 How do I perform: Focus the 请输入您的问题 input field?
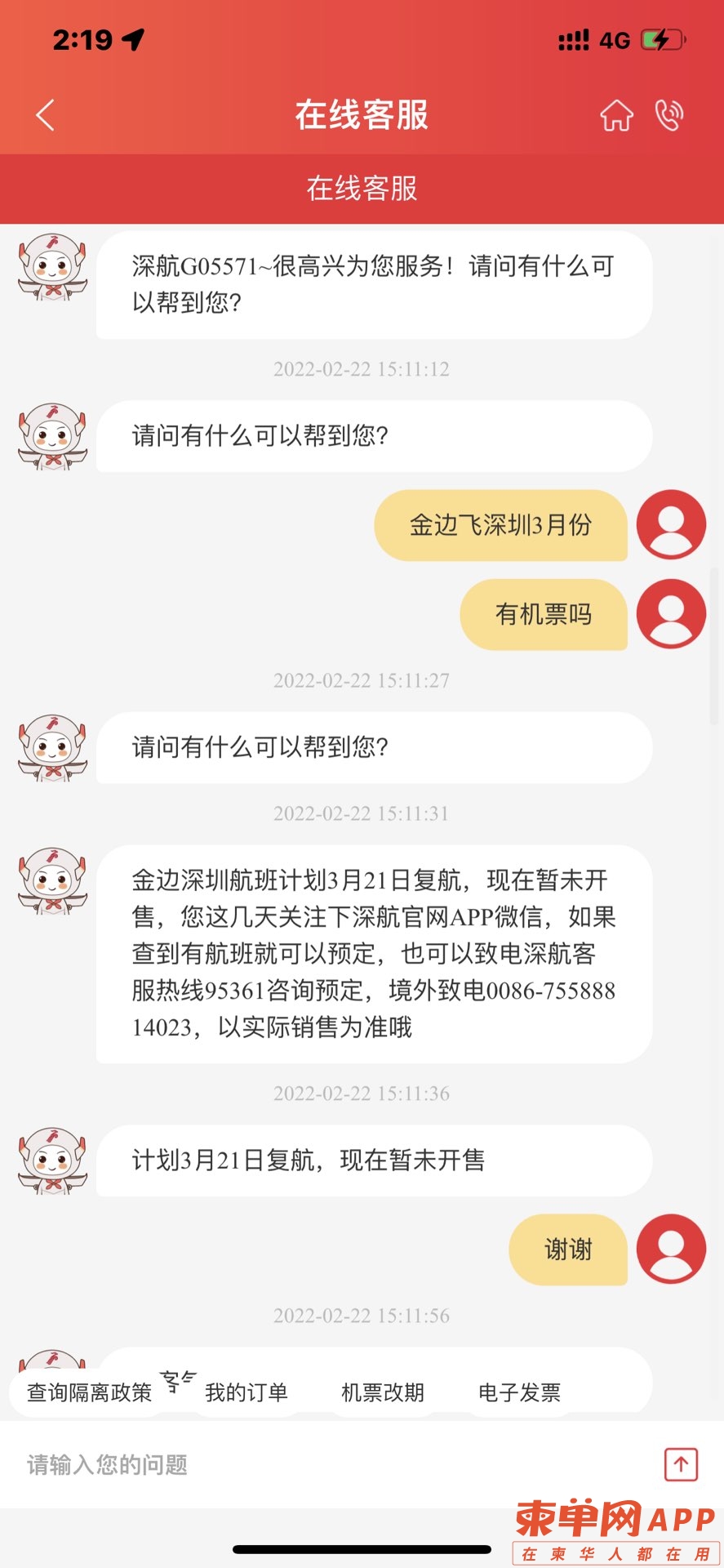(326, 1465)
